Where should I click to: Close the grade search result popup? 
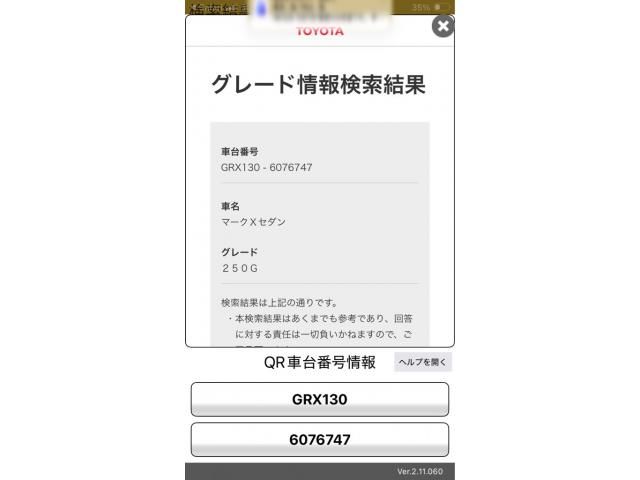click(x=443, y=27)
